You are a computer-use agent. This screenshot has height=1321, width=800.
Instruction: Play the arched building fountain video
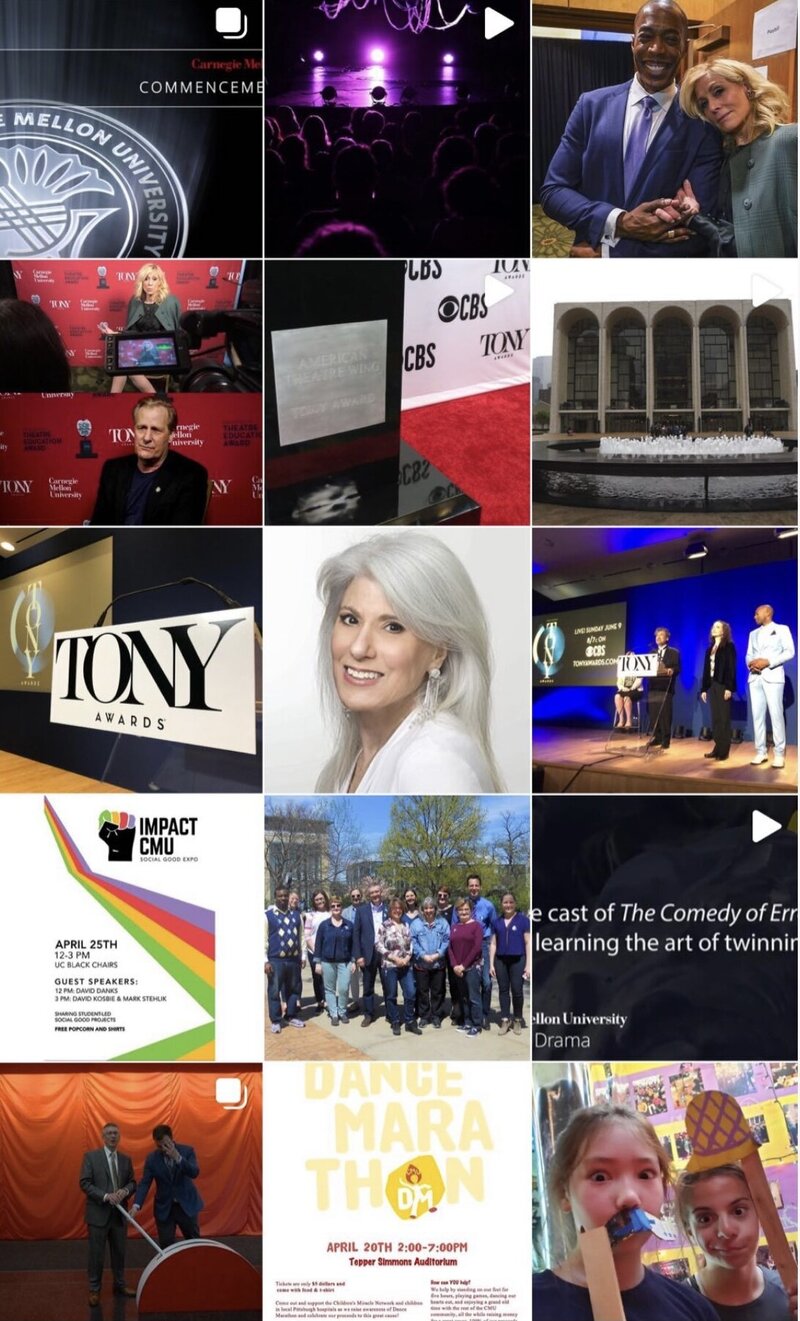coord(665,392)
